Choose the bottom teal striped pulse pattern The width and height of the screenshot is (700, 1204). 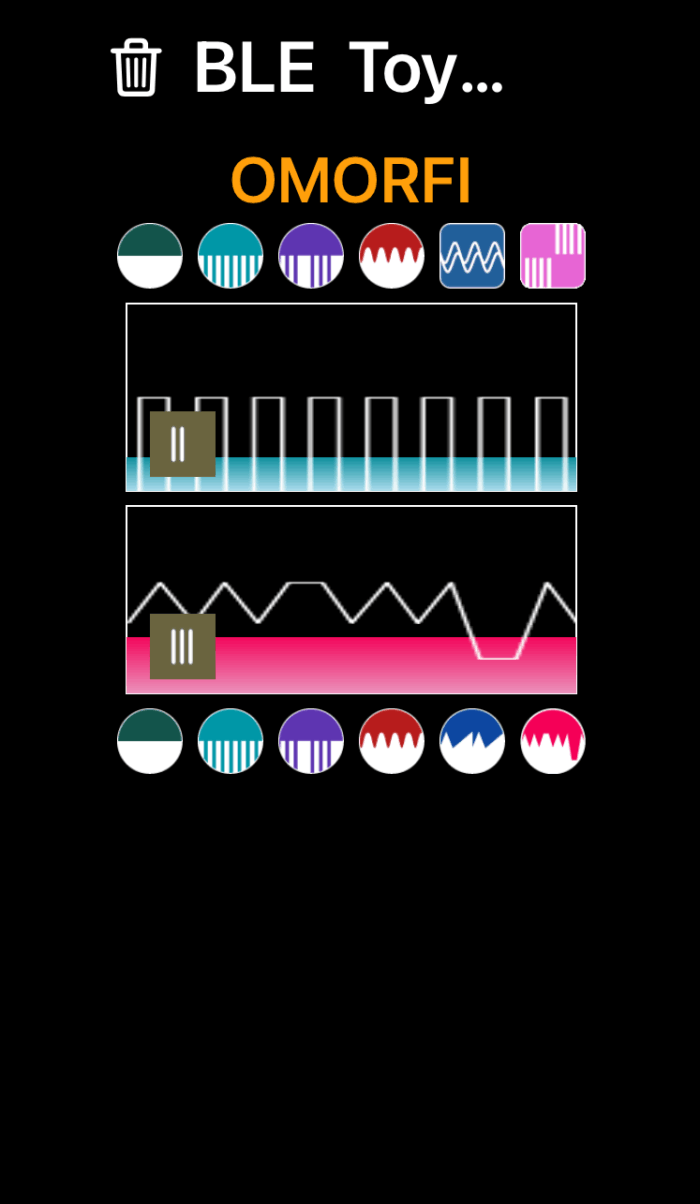pos(230,741)
